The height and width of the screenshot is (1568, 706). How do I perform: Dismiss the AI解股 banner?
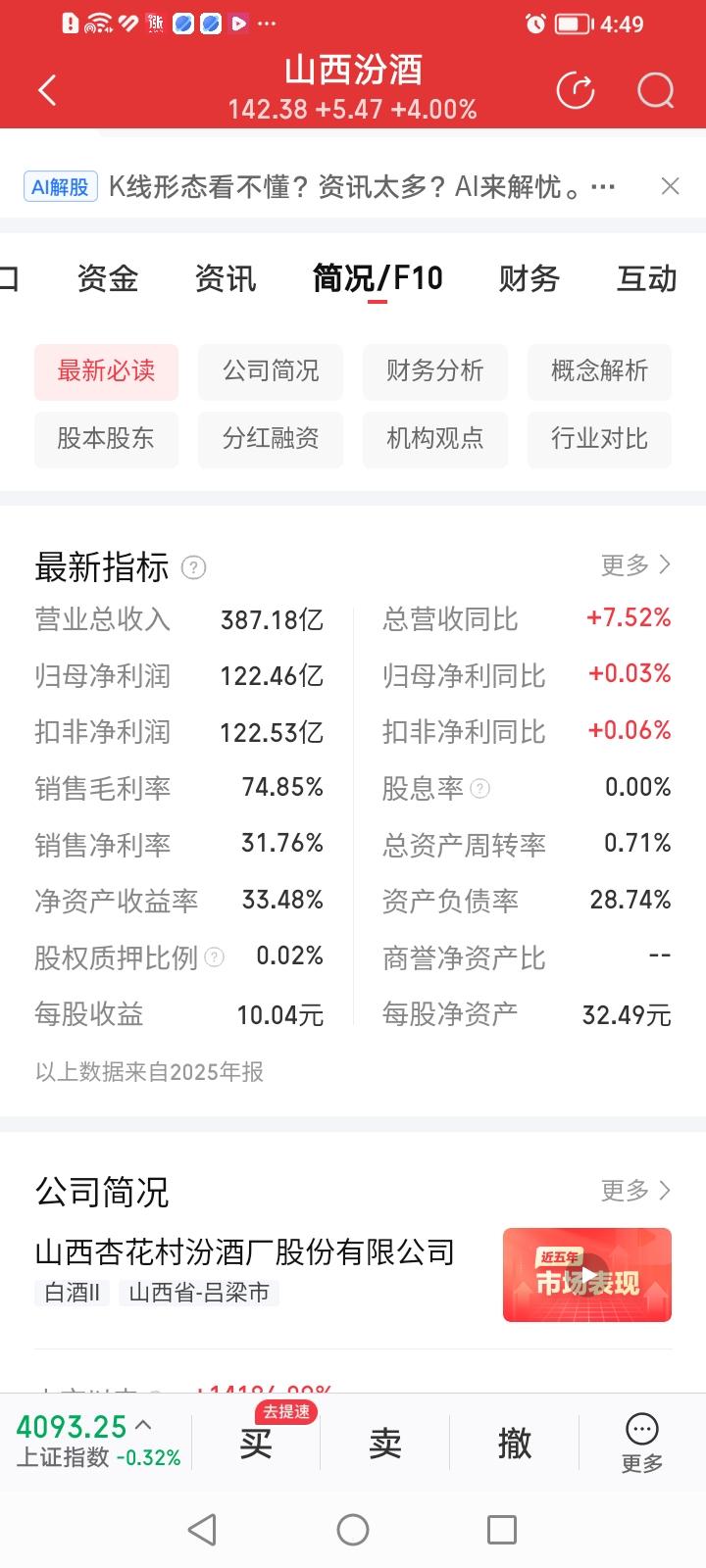tap(670, 185)
